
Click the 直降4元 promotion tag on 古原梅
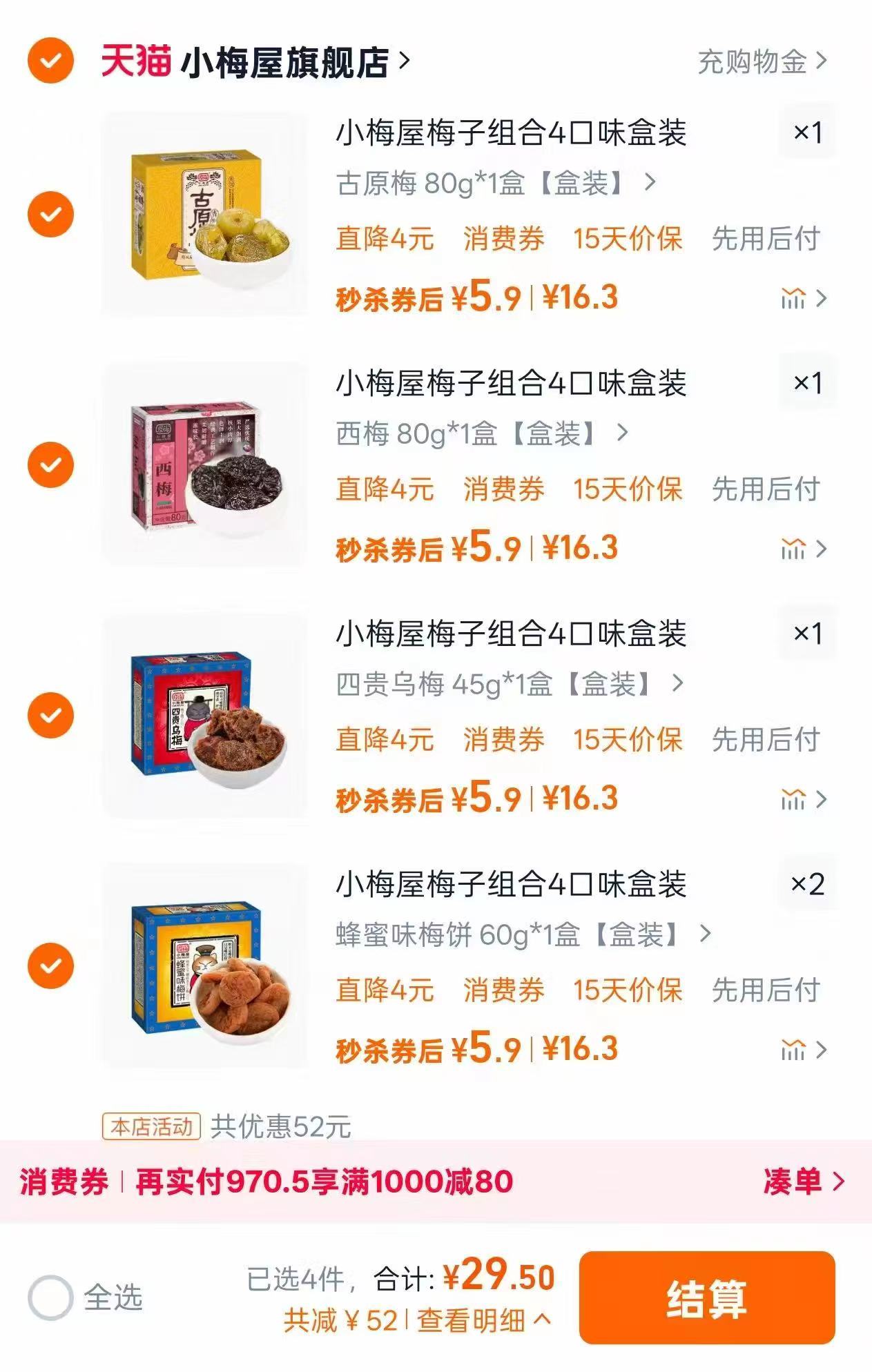pyautogui.click(x=383, y=239)
